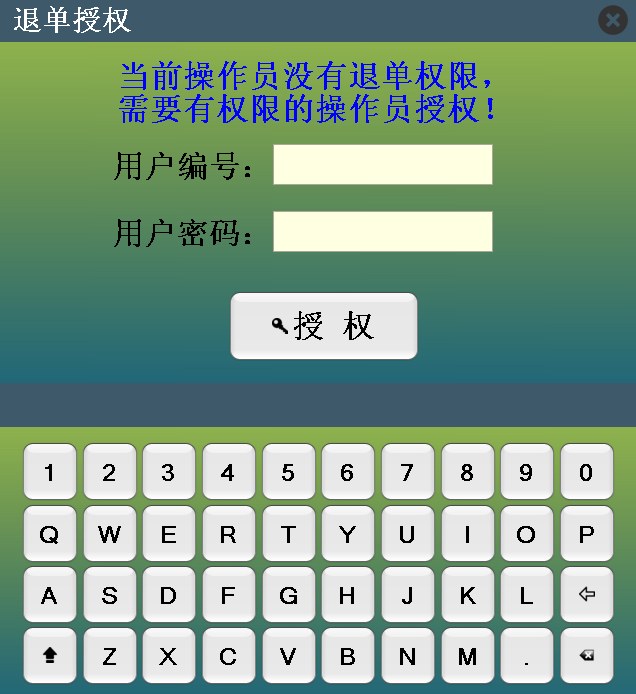Tap the Q key
The width and height of the screenshot is (636, 694).
[x=50, y=534]
